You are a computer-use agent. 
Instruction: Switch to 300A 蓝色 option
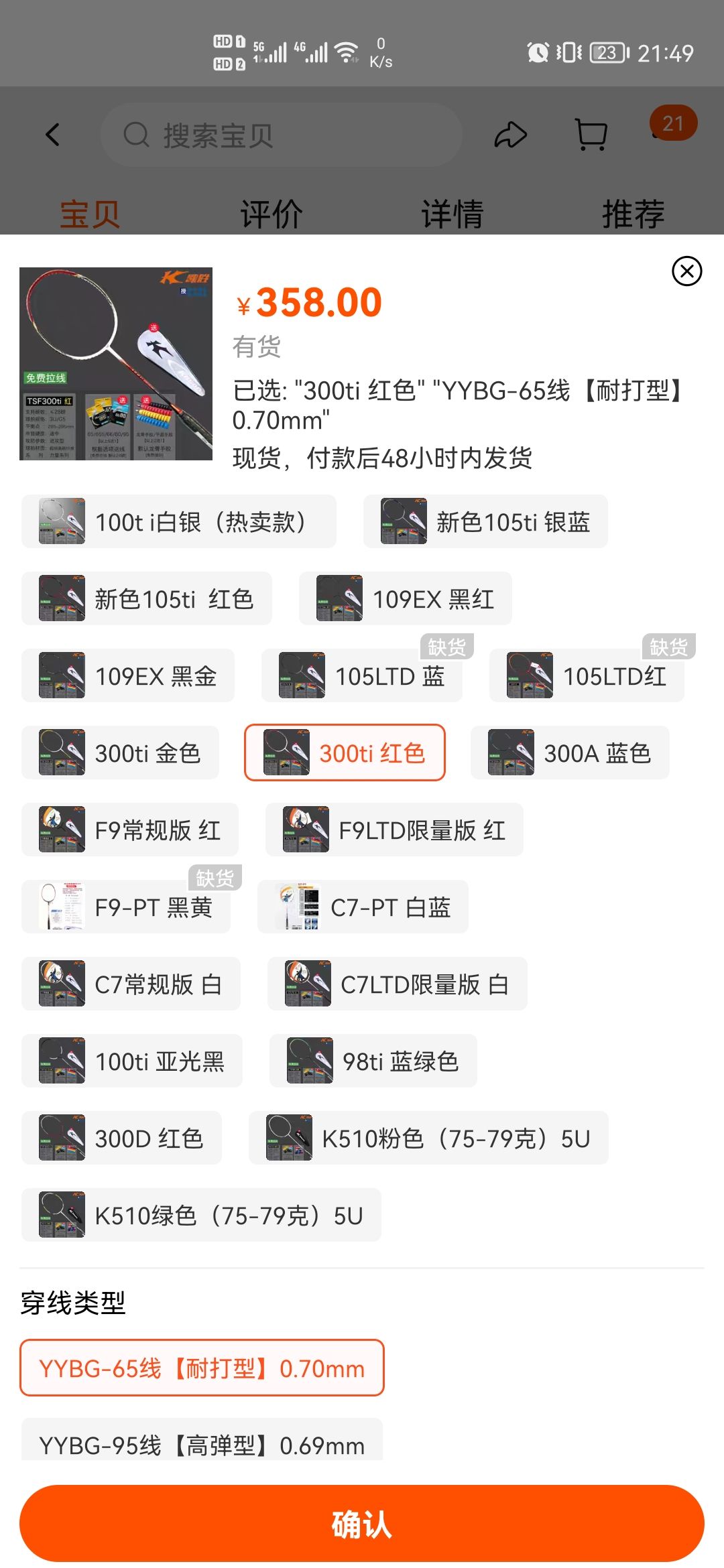[x=570, y=753]
